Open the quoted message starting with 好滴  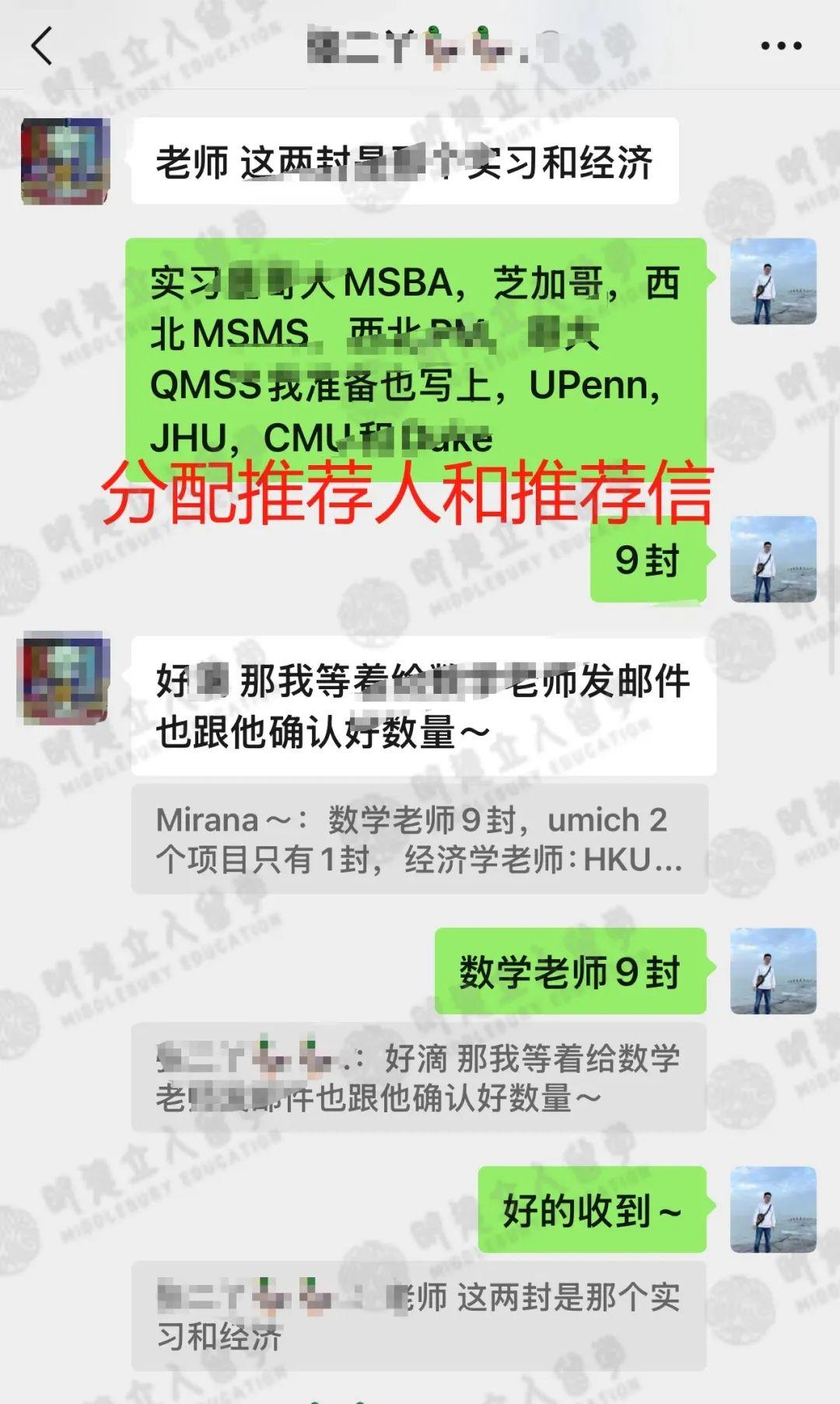coord(419,1077)
